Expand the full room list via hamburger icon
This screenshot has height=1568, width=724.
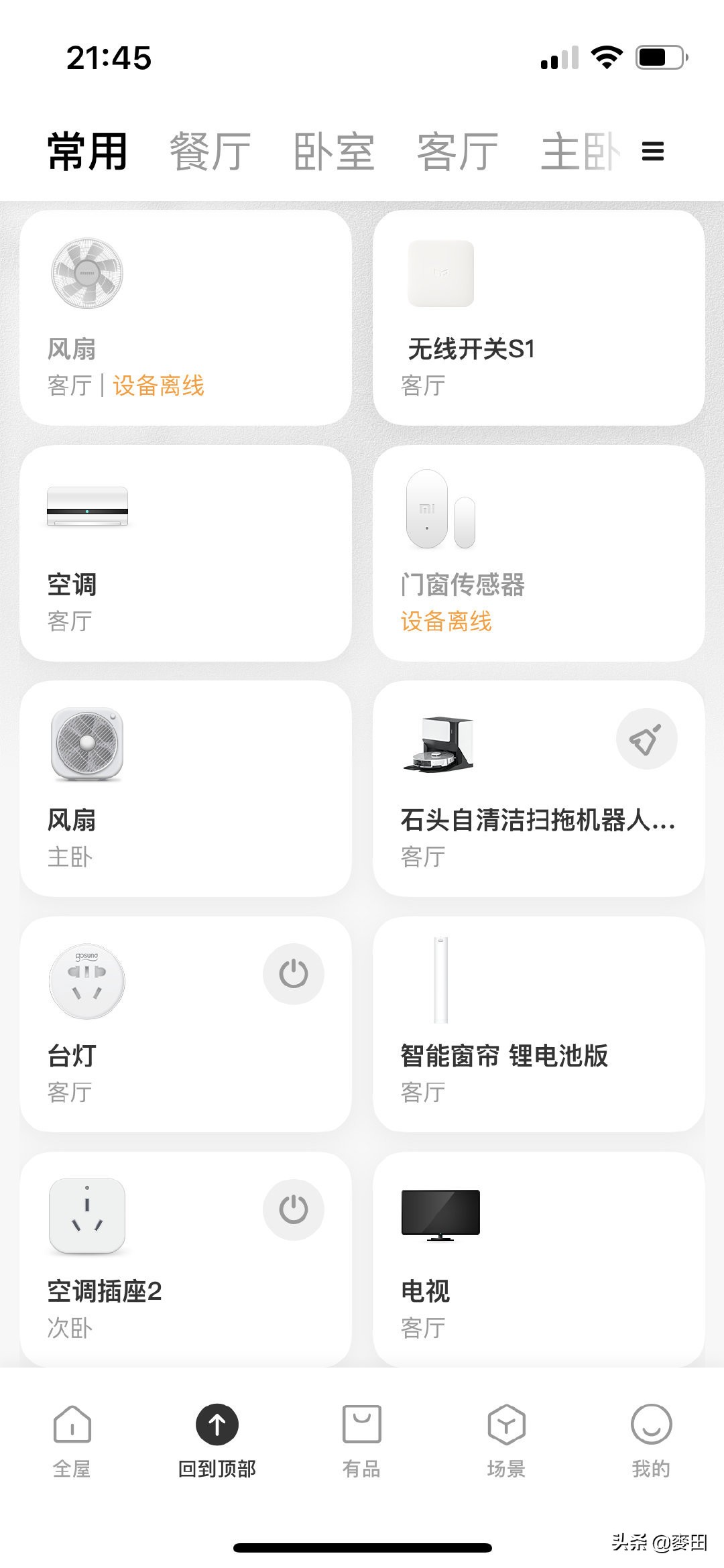click(653, 152)
